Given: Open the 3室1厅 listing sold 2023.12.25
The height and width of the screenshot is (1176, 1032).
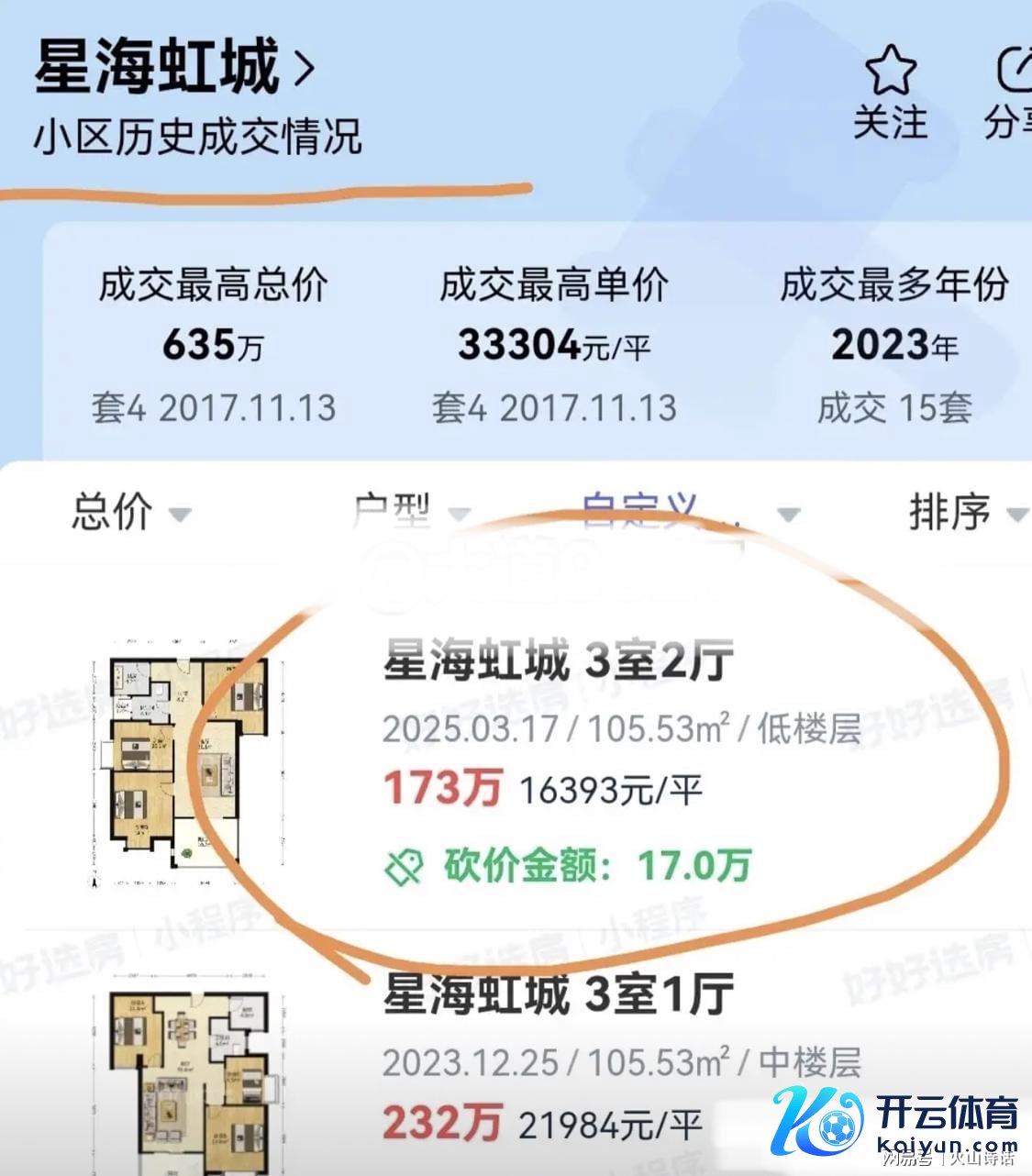Looking at the screenshot, I should (558, 995).
